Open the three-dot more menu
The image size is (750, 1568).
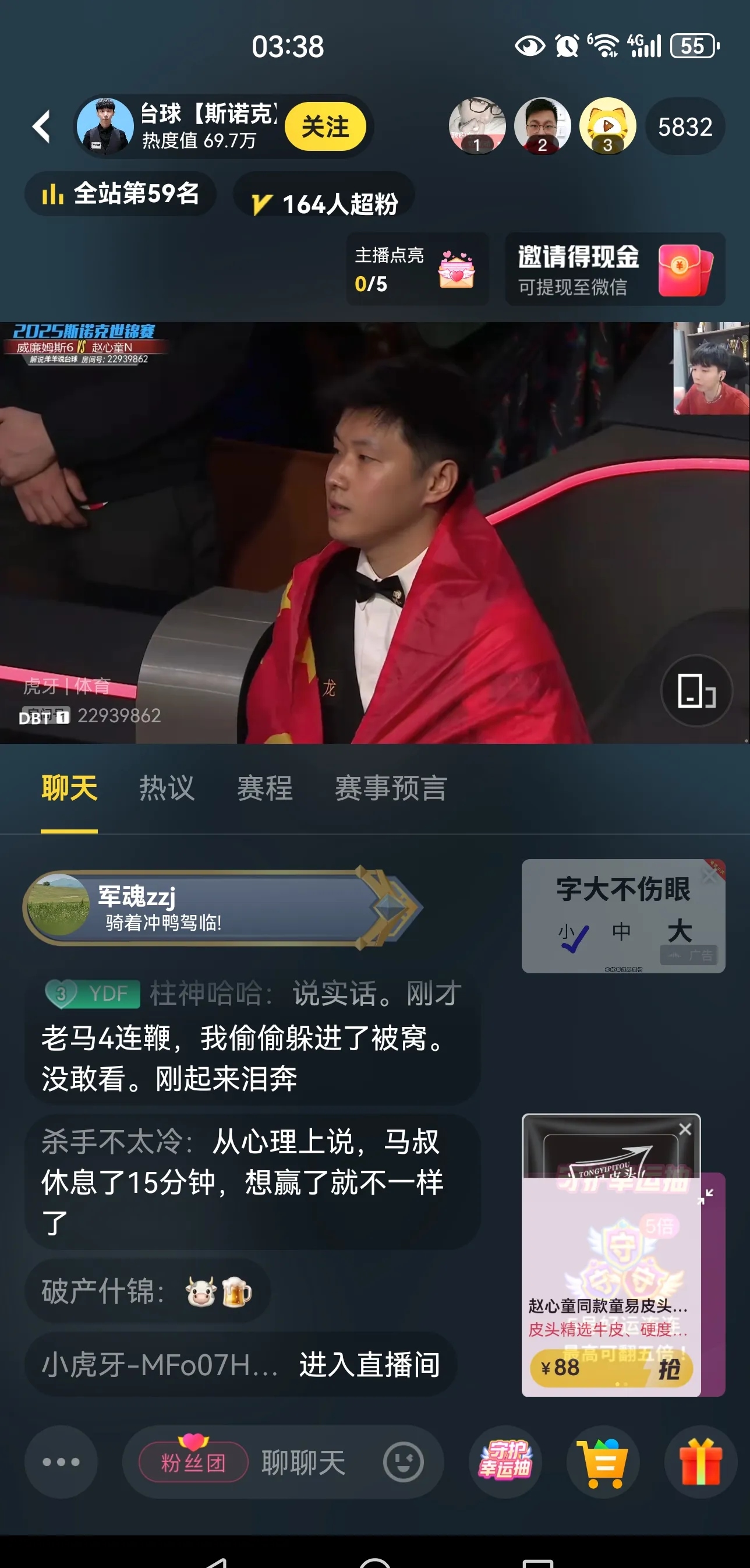tap(61, 1461)
